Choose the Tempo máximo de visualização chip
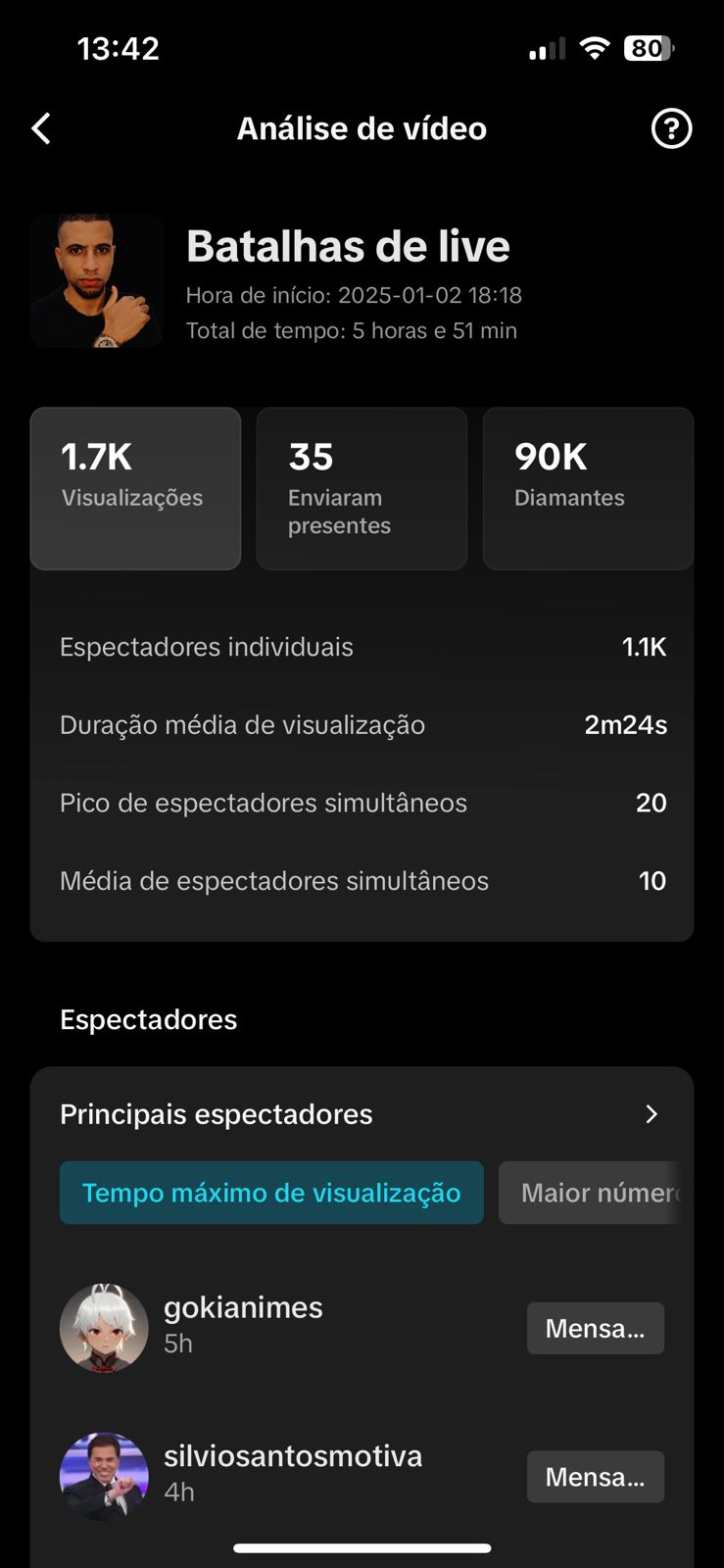 point(271,1193)
